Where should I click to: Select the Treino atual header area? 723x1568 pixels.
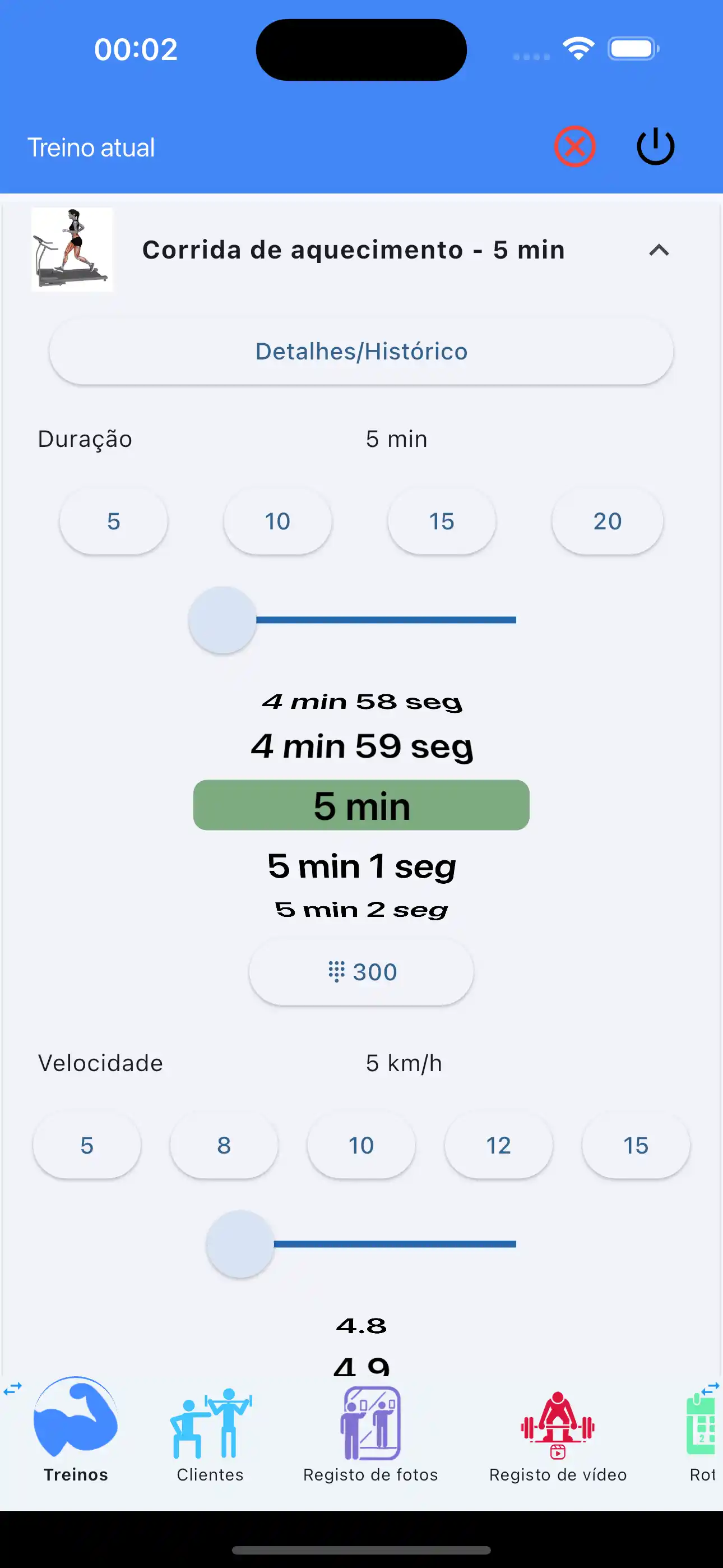(91, 146)
